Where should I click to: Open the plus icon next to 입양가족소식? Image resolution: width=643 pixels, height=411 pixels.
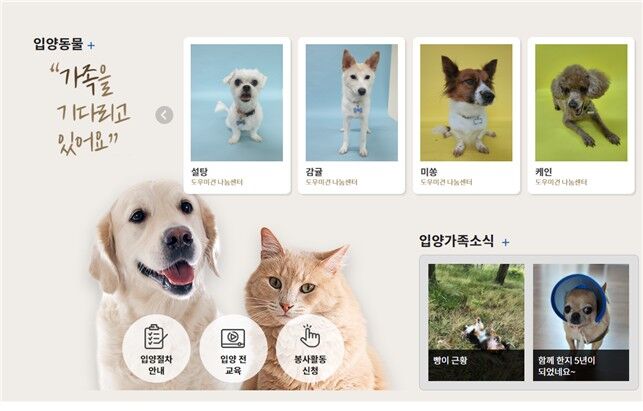point(506,242)
